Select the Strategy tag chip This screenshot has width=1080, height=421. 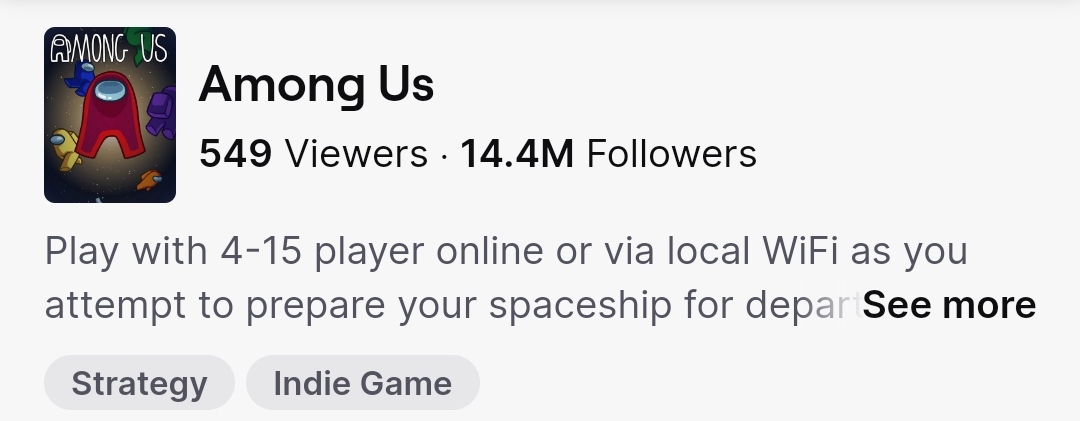pyautogui.click(x=139, y=382)
